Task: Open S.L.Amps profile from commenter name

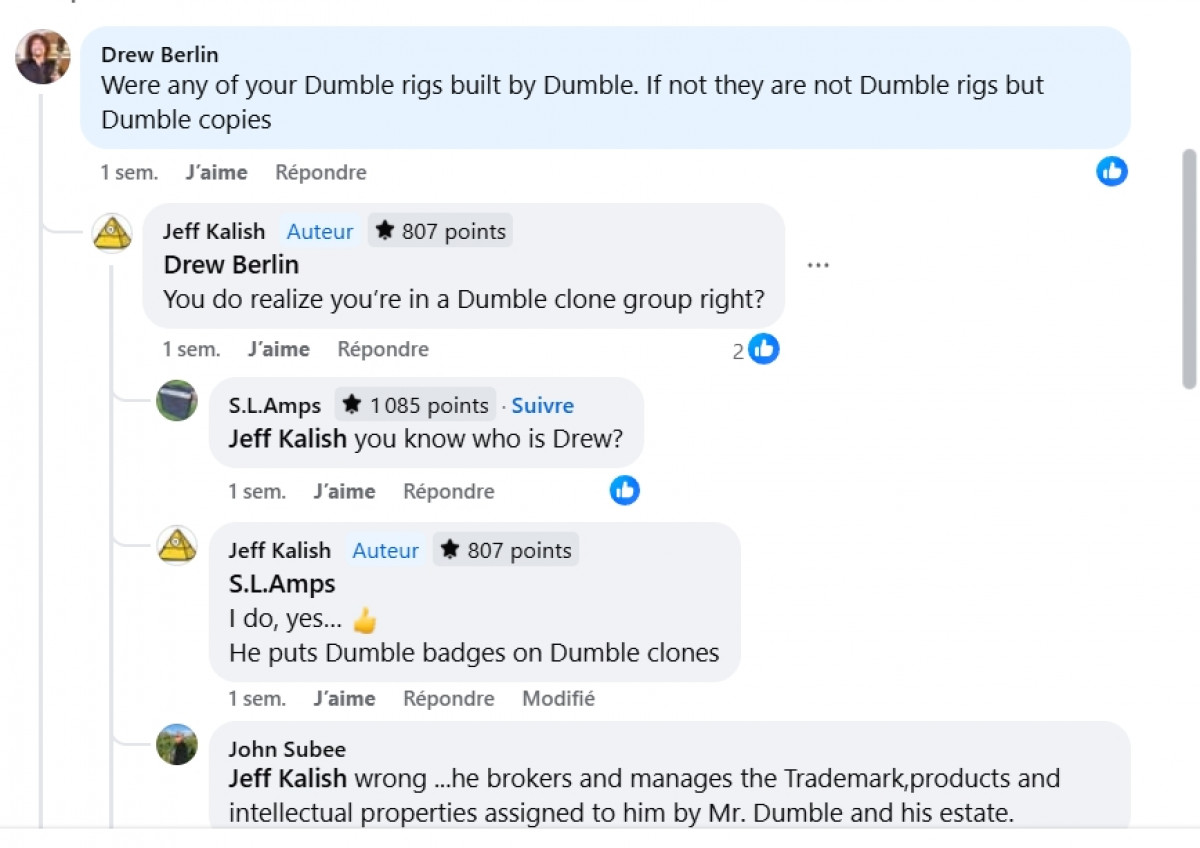Action: [274, 405]
